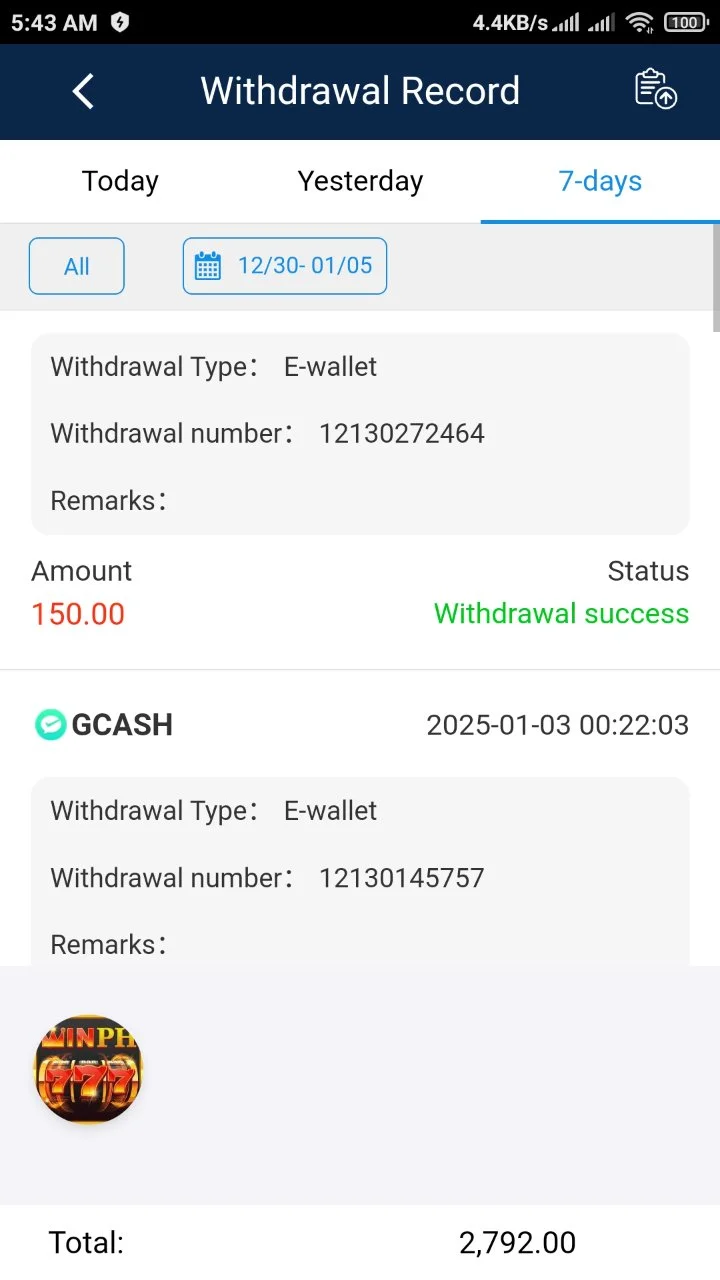Switch to the Today tab

[x=120, y=181]
